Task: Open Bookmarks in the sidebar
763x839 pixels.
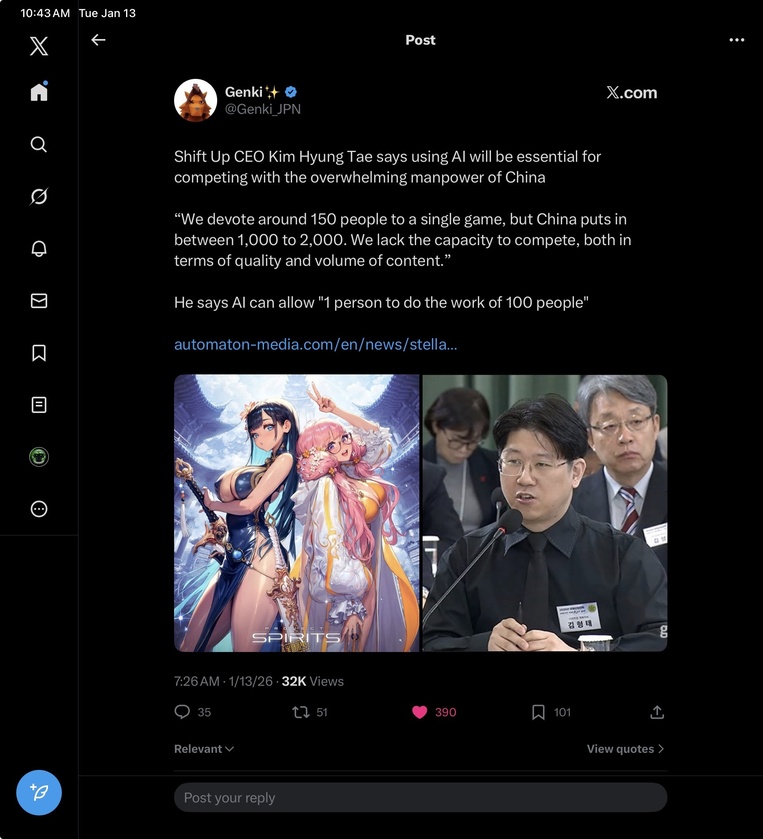Action: pos(39,353)
